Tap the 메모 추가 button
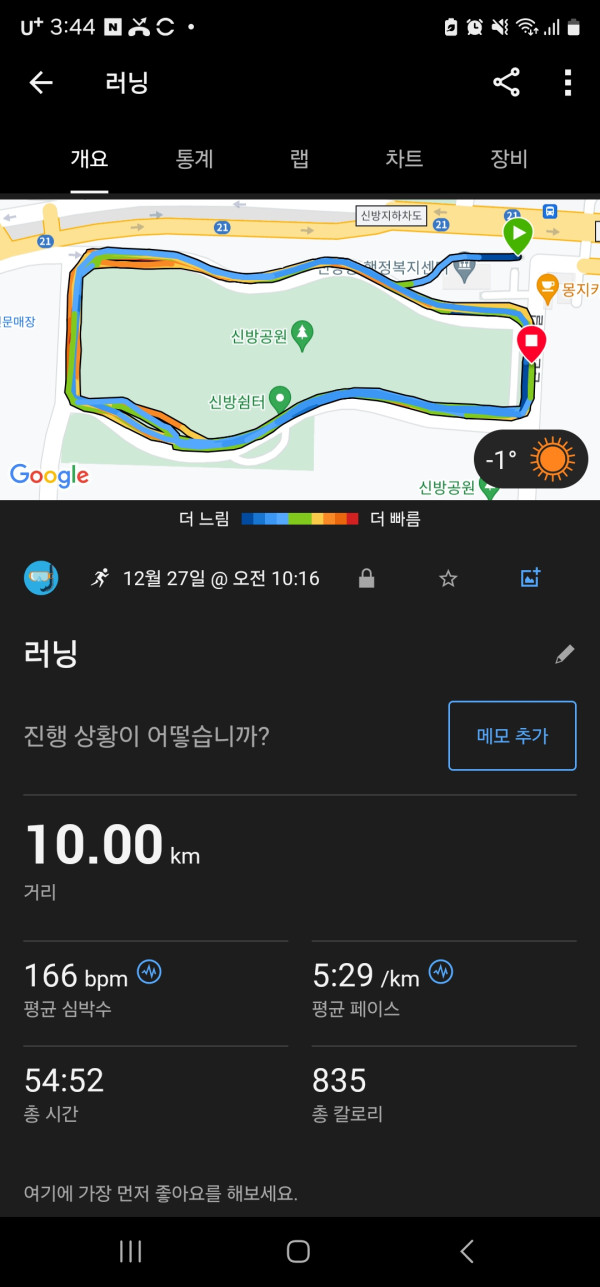Viewport: 600px width, 1287px height. 512,736
